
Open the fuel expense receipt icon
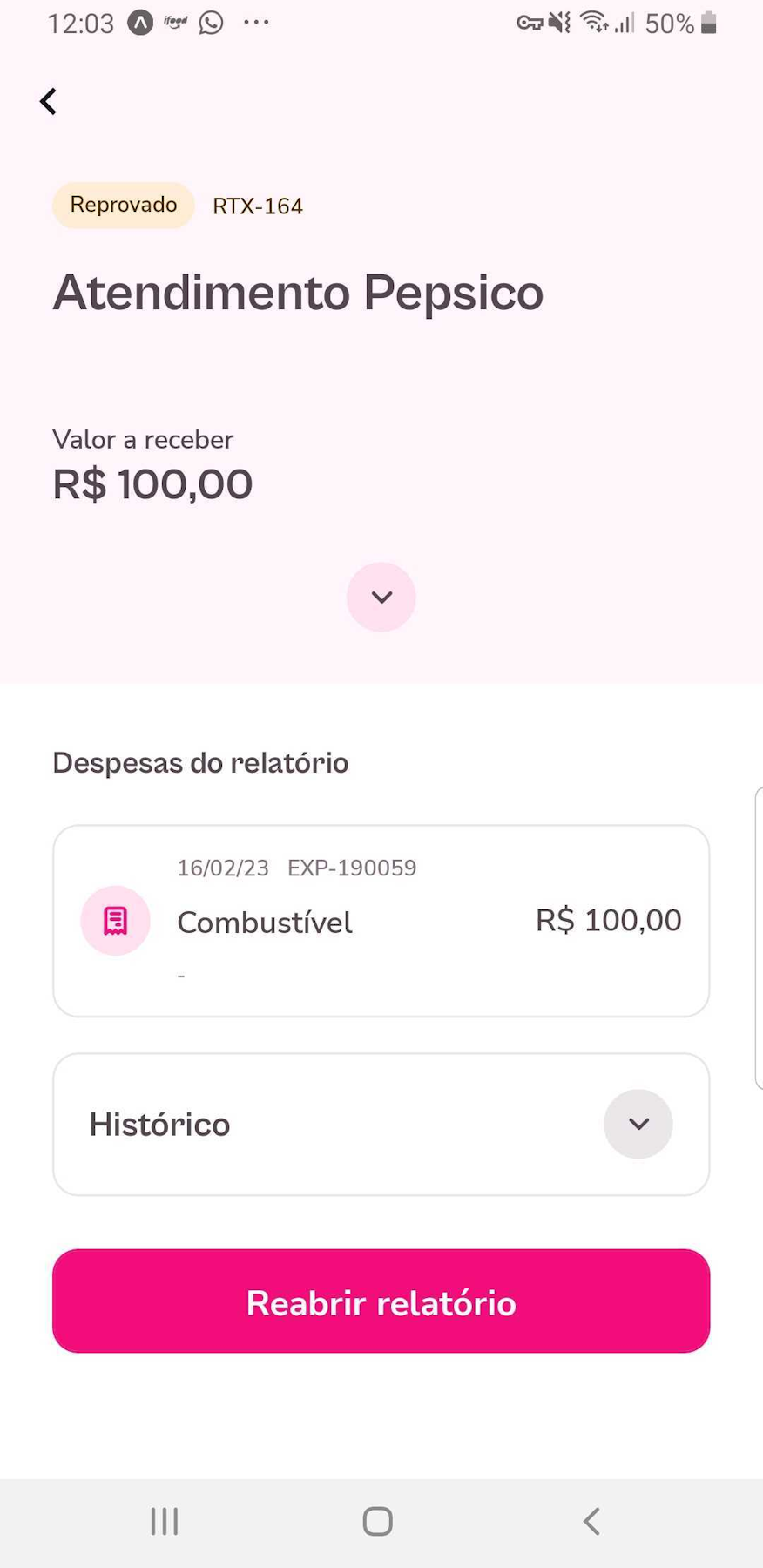pyautogui.click(x=114, y=920)
